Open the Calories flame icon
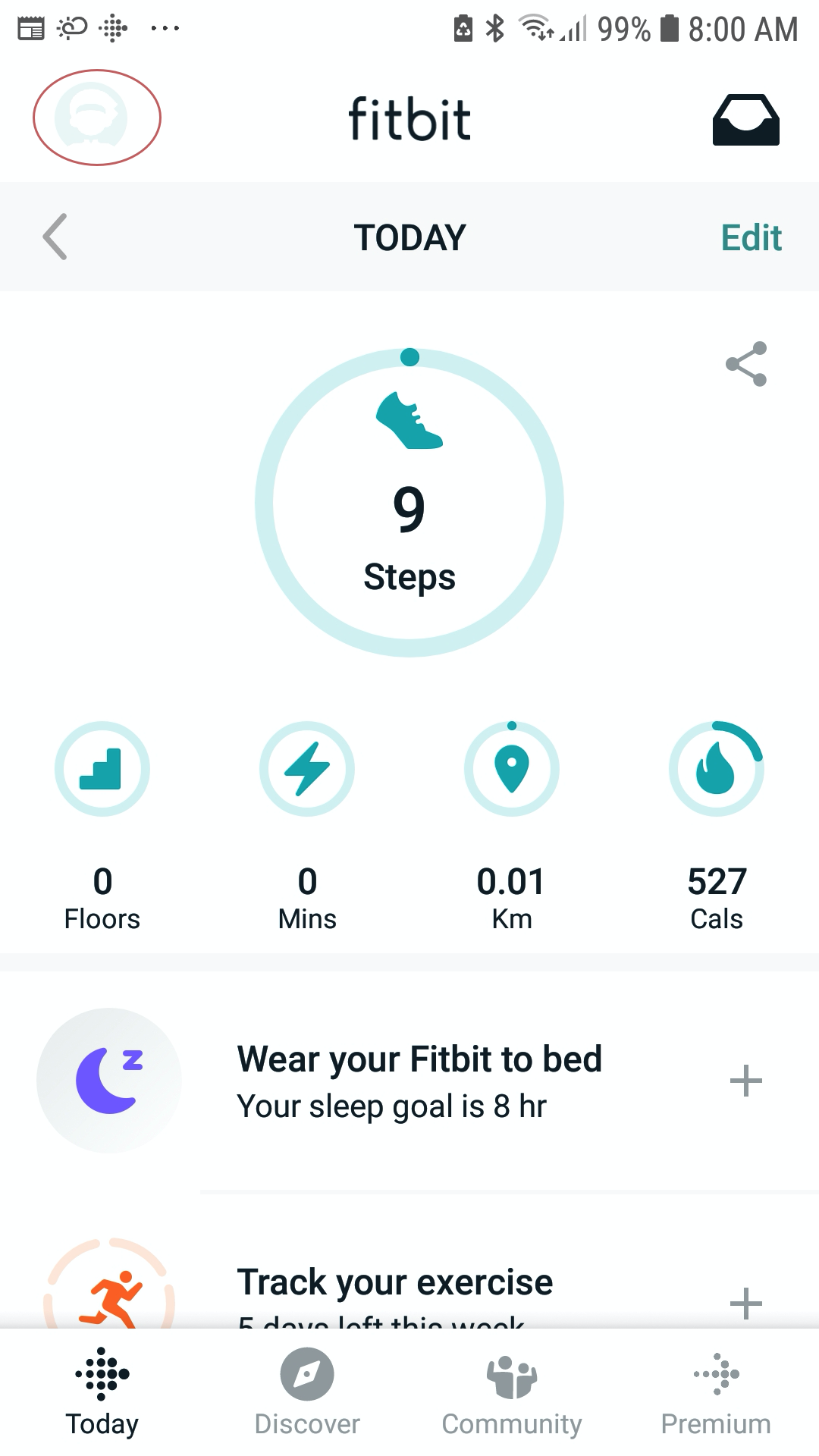819x1456 pixels. [717, 768]
